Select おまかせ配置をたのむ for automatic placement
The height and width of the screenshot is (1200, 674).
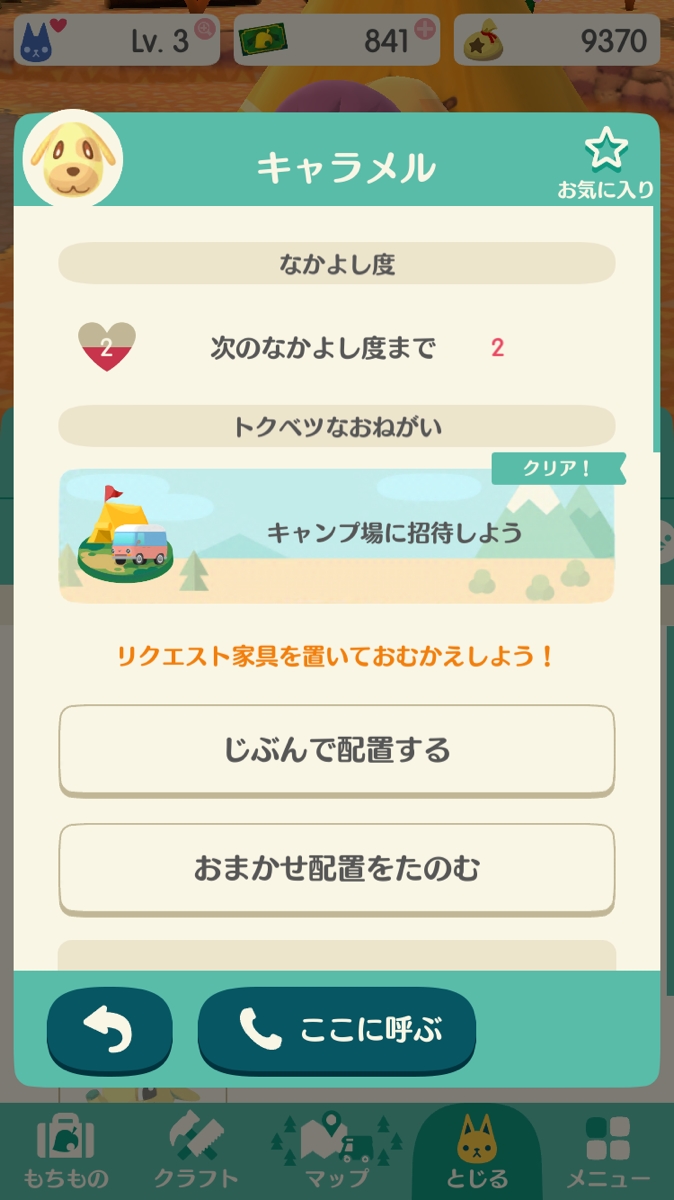[337, 868]
